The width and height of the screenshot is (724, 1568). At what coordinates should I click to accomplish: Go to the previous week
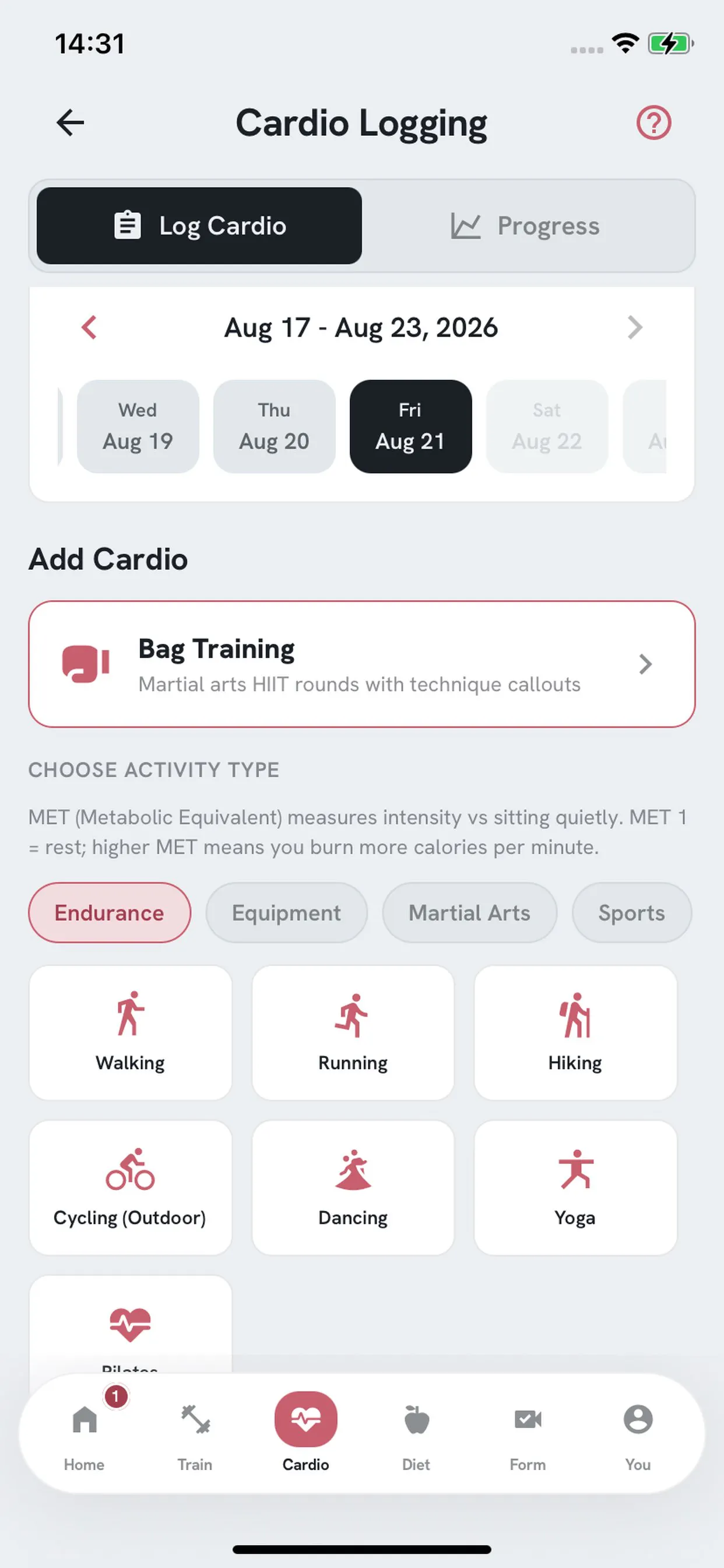point(89,327)
